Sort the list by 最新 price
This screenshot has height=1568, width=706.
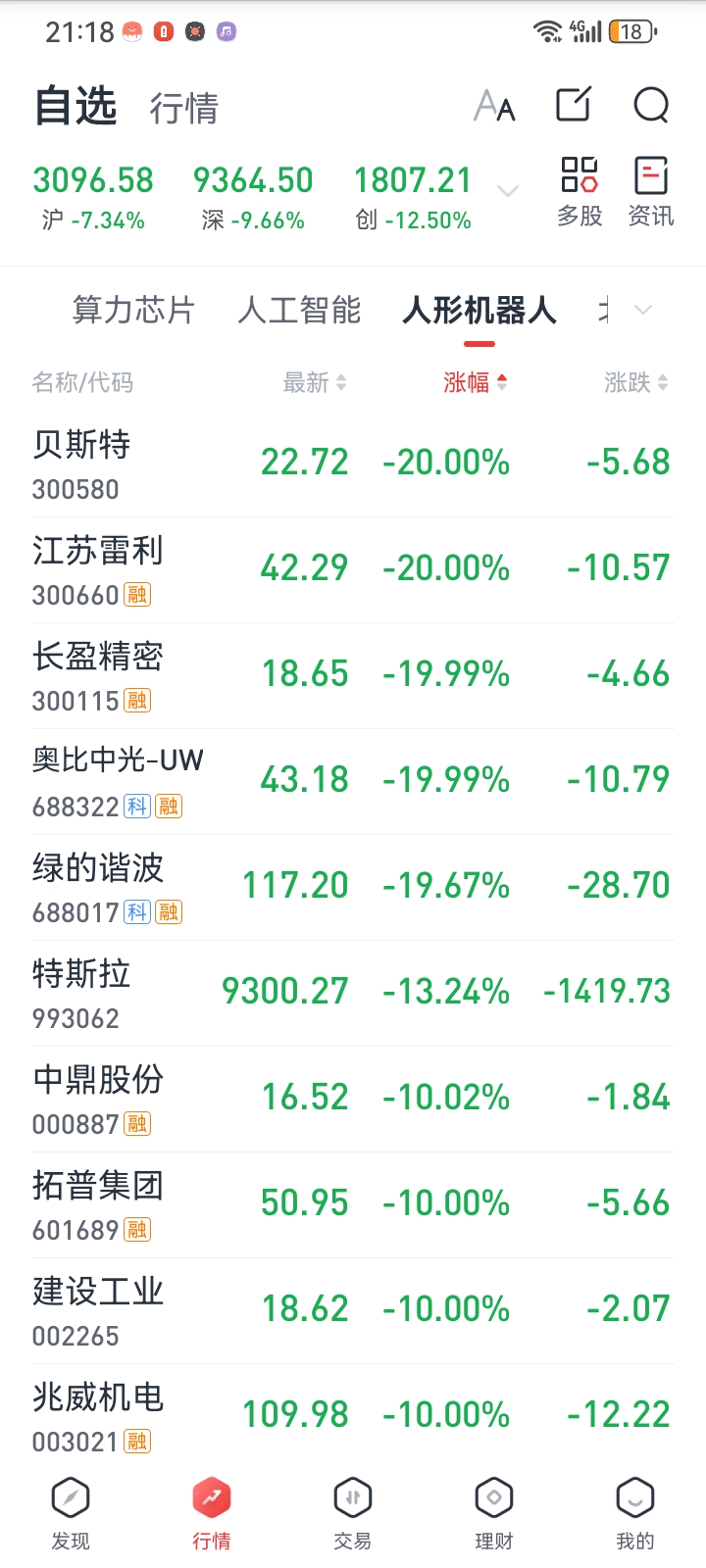tap(314, 382)
